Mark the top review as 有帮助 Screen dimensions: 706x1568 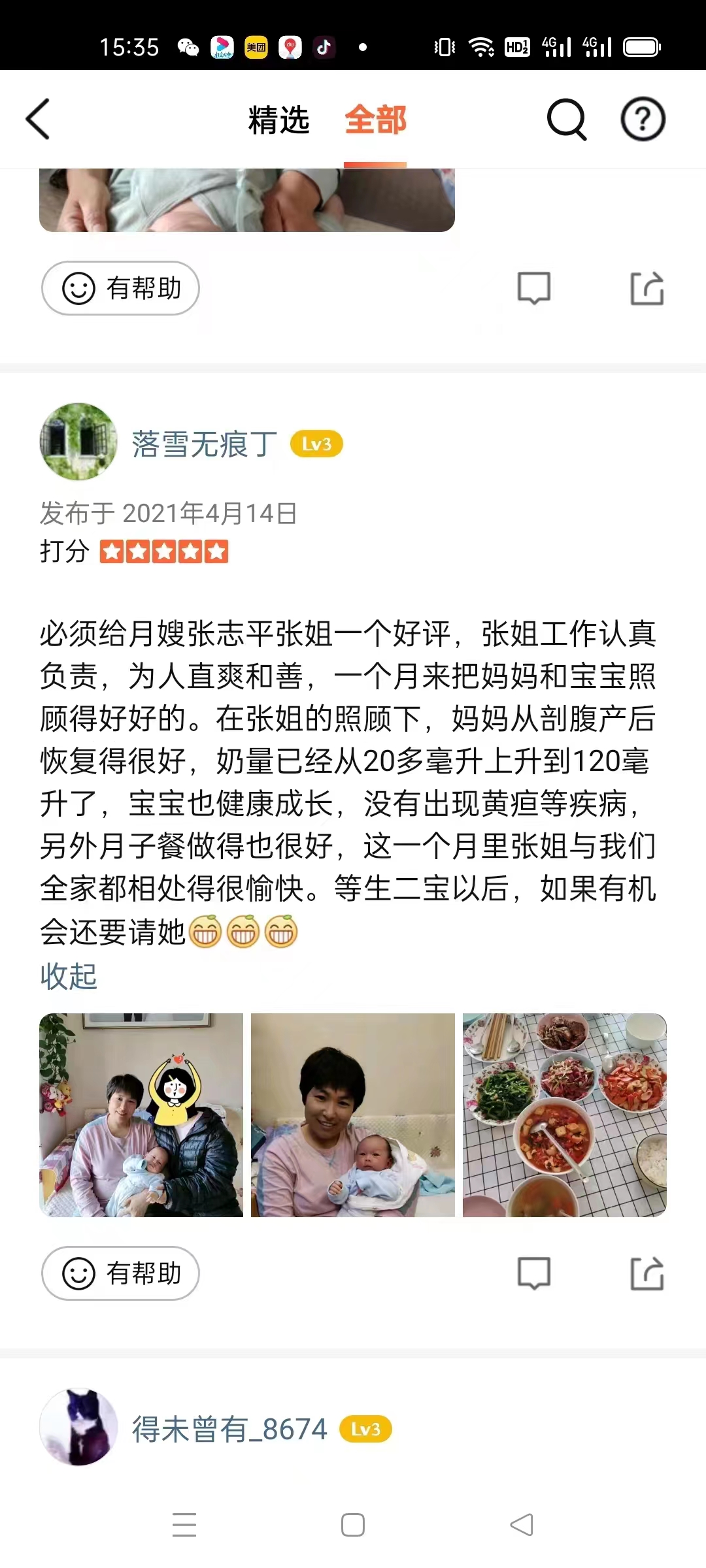(x=120, y=288)
